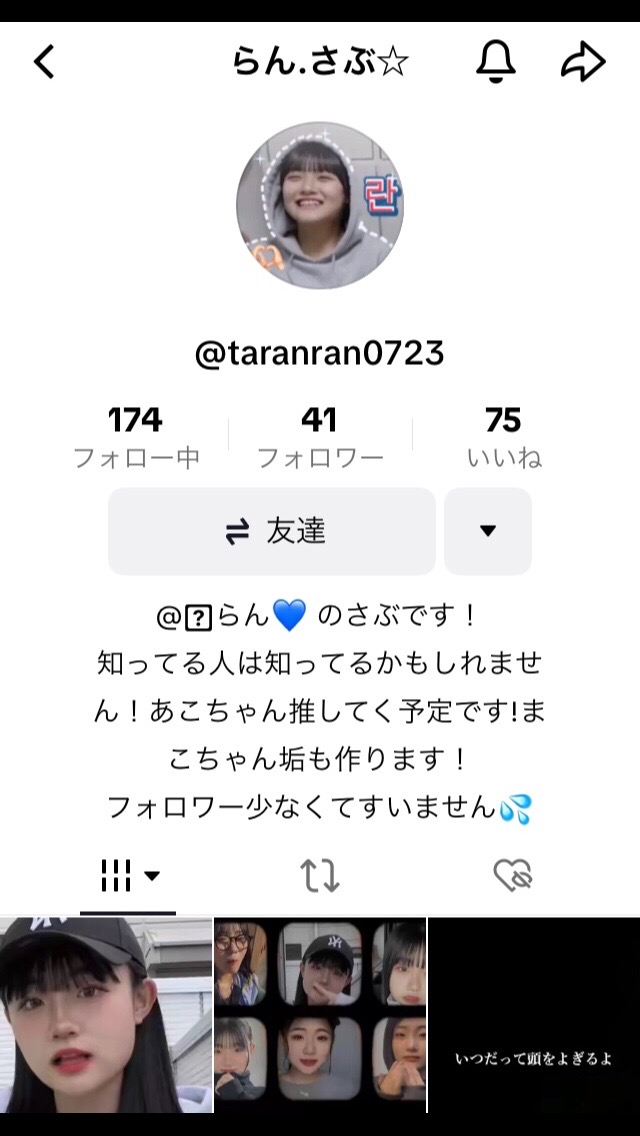Expand the dropdown arrow beside 友達

488,531
